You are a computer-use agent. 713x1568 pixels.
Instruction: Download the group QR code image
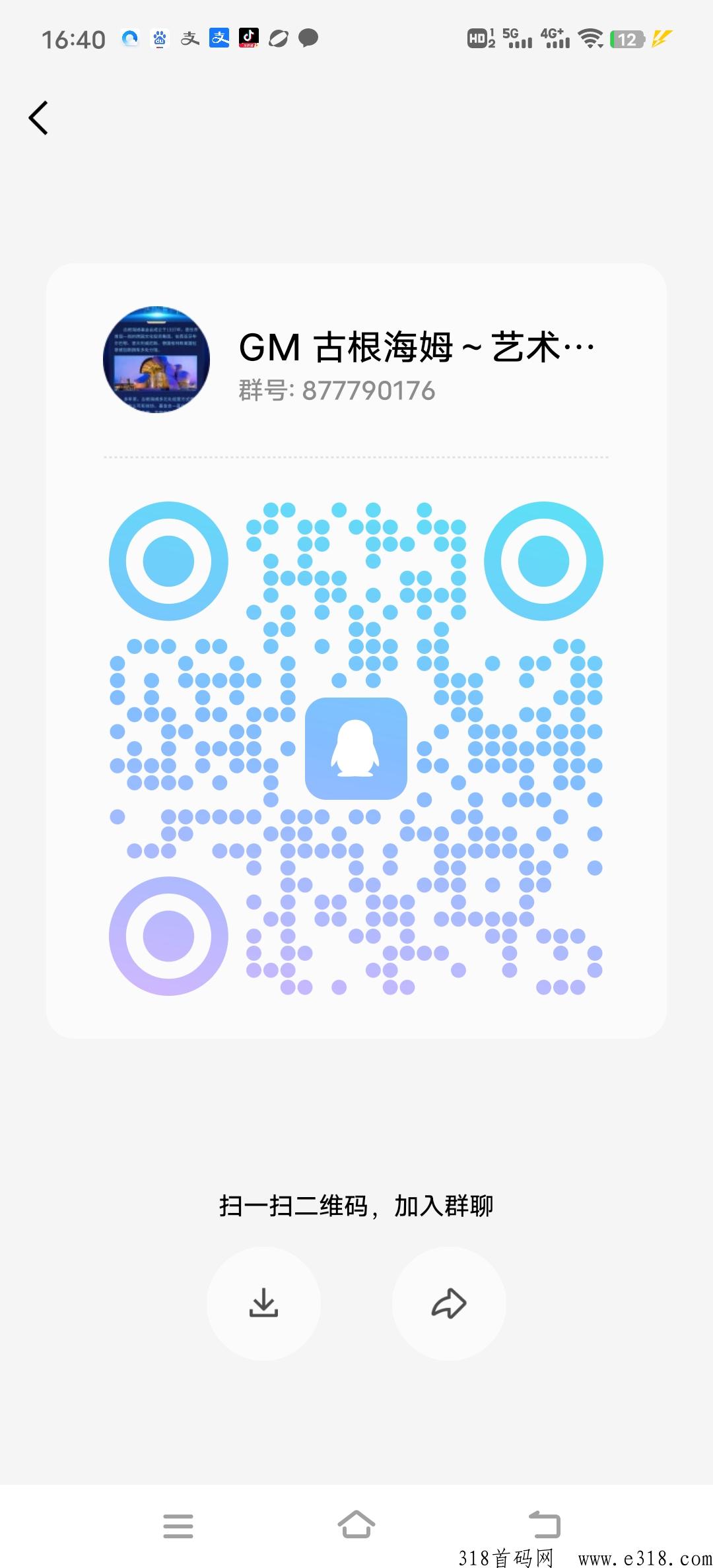point(263,1303)
